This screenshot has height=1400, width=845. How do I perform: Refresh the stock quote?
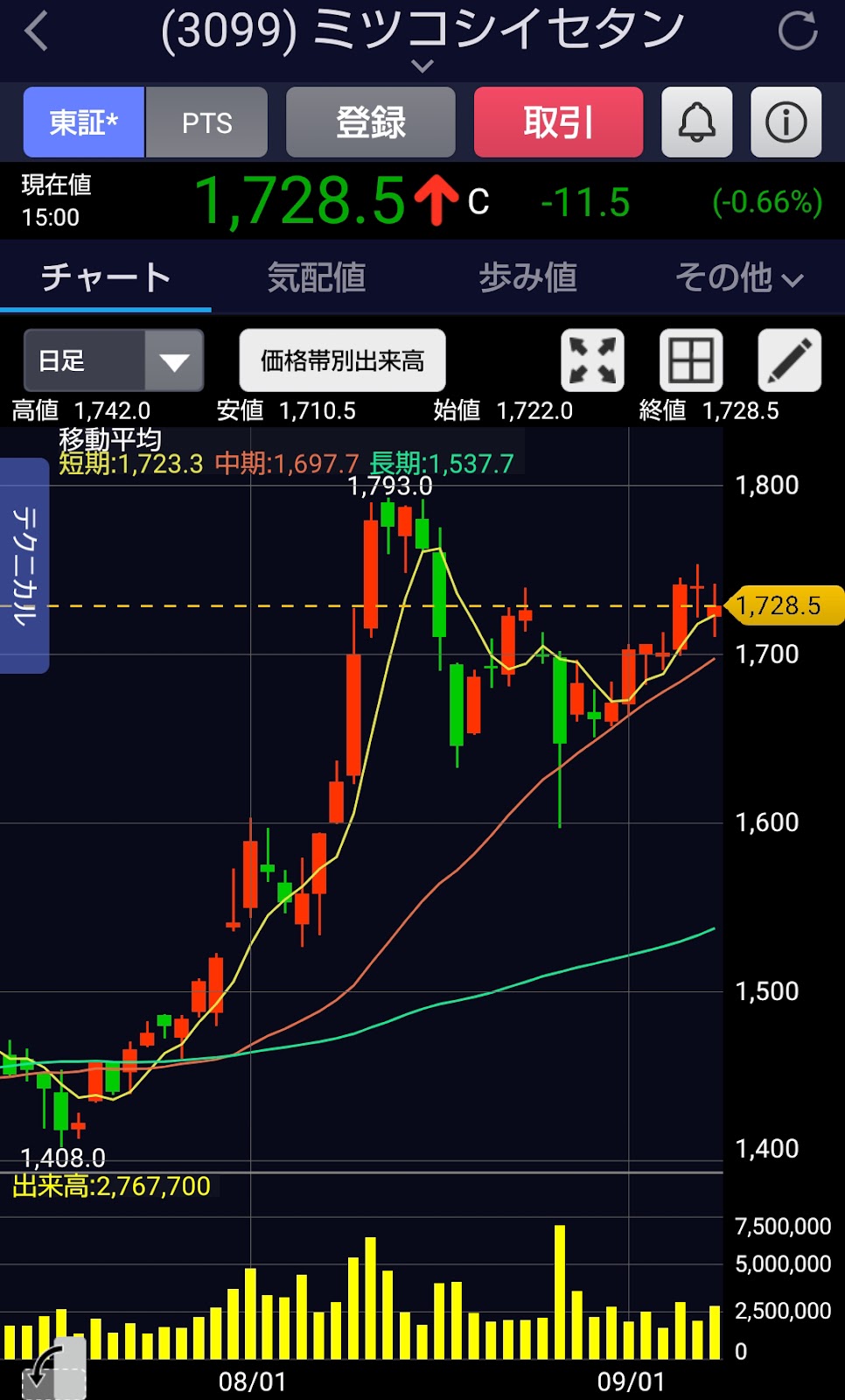pos(798,31)
